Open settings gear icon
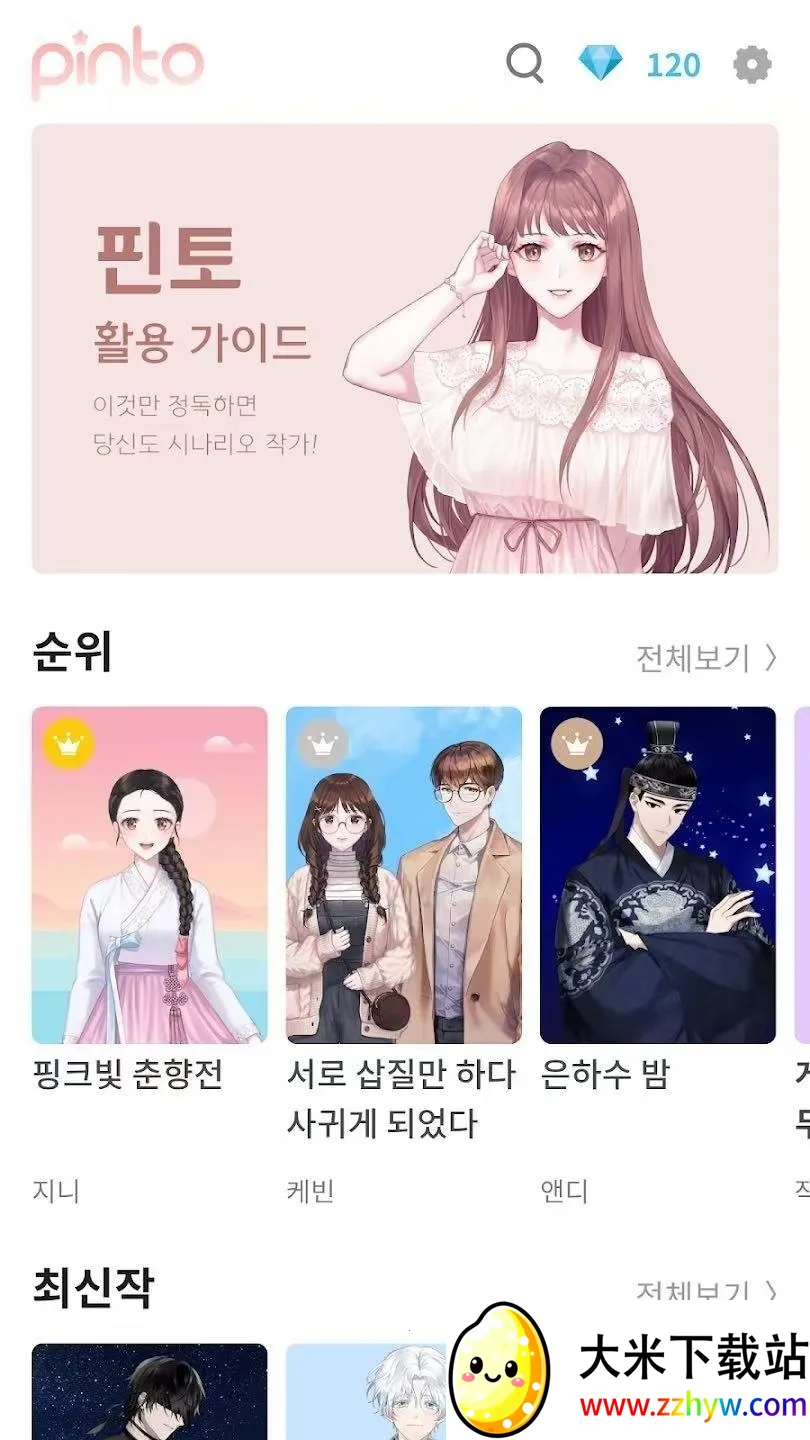The image size is (810, 1440). point(752,65)
